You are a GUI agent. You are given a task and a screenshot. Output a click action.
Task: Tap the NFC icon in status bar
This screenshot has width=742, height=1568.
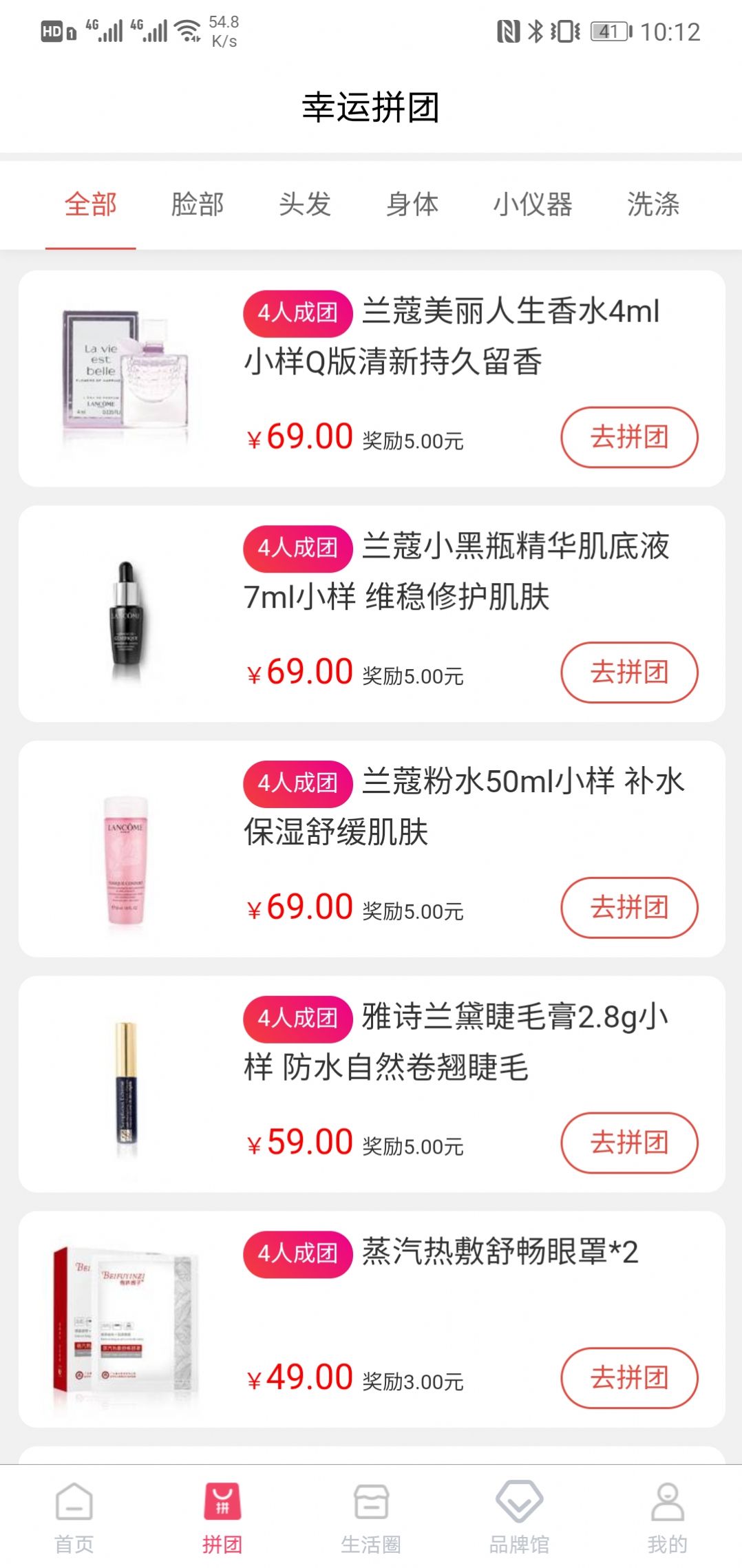pos(507,30)
